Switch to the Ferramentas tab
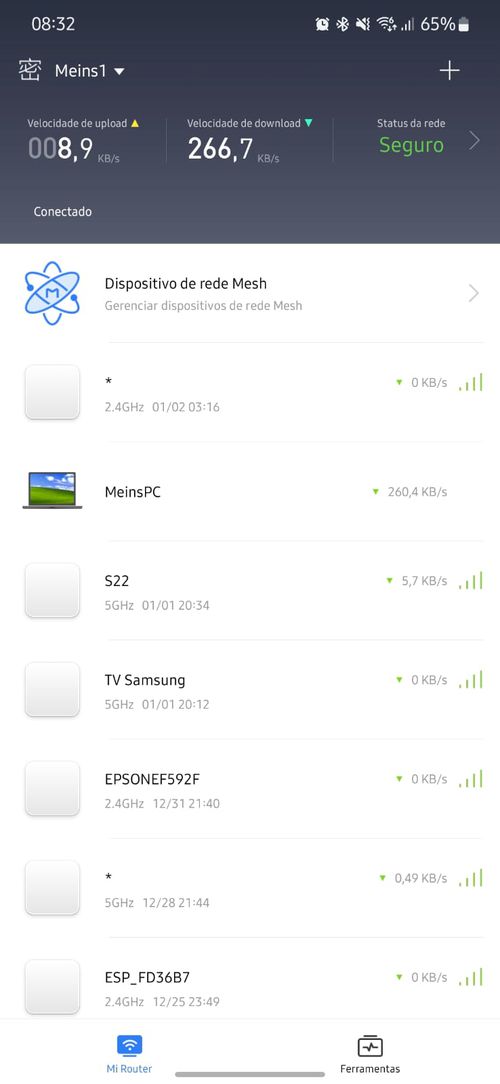 click(x=370, y=1054)
